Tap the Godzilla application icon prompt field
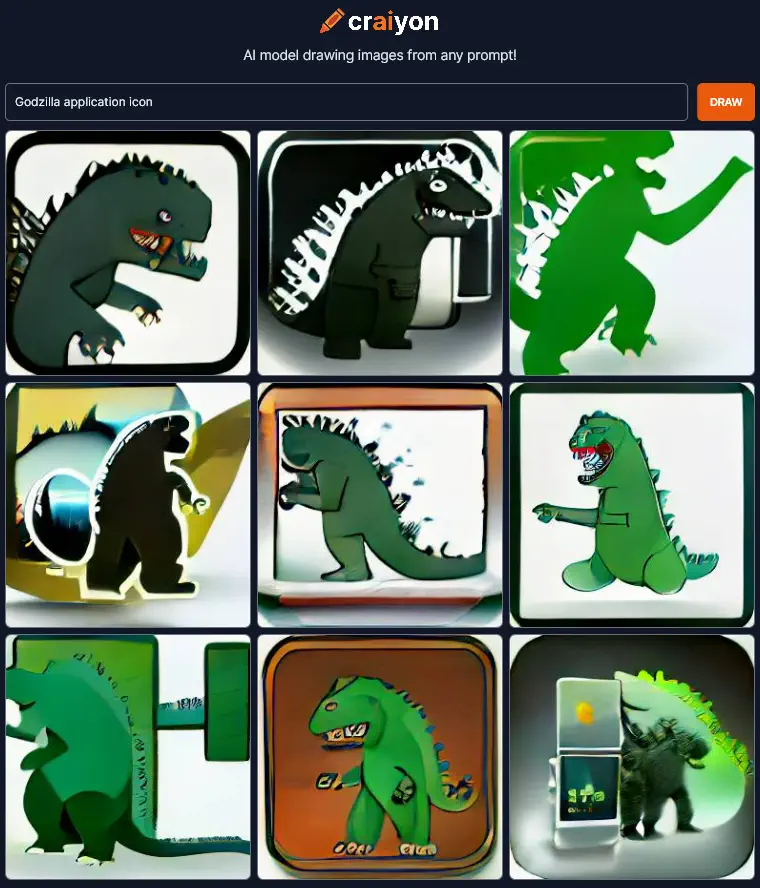760x888 pixels. click(x=345, y=102)
